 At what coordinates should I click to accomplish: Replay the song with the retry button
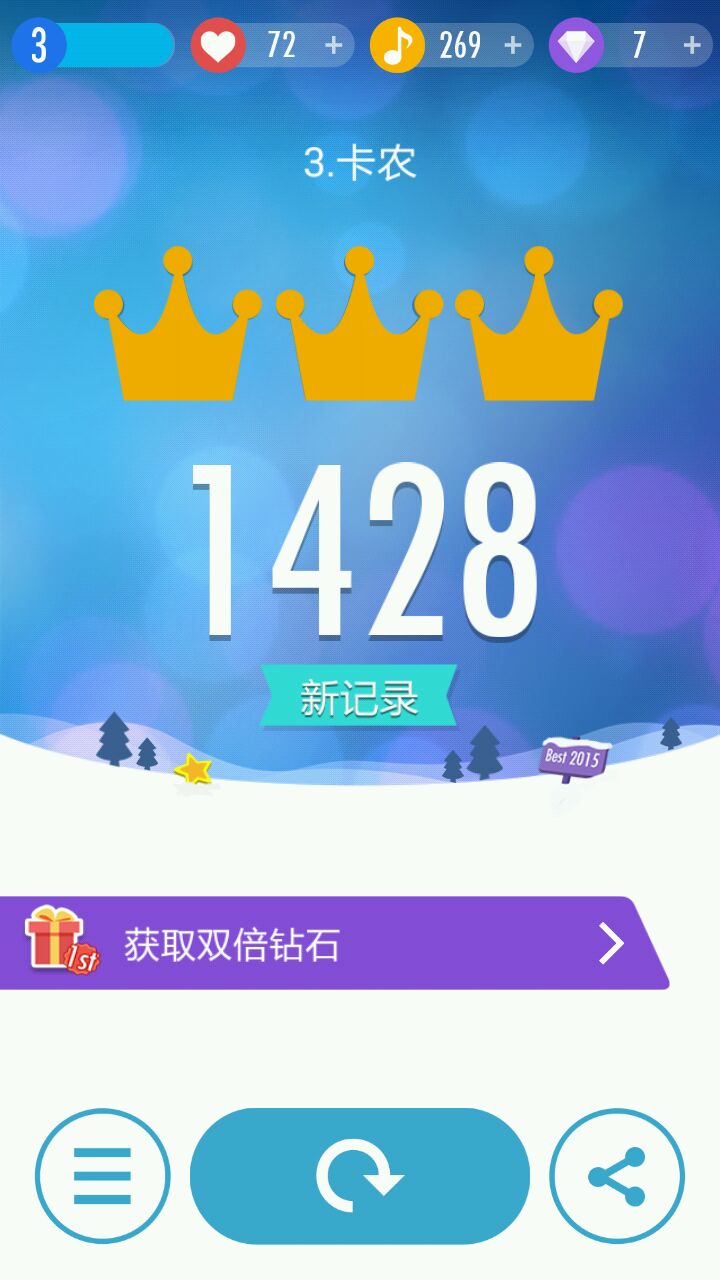click(359, 1176)
